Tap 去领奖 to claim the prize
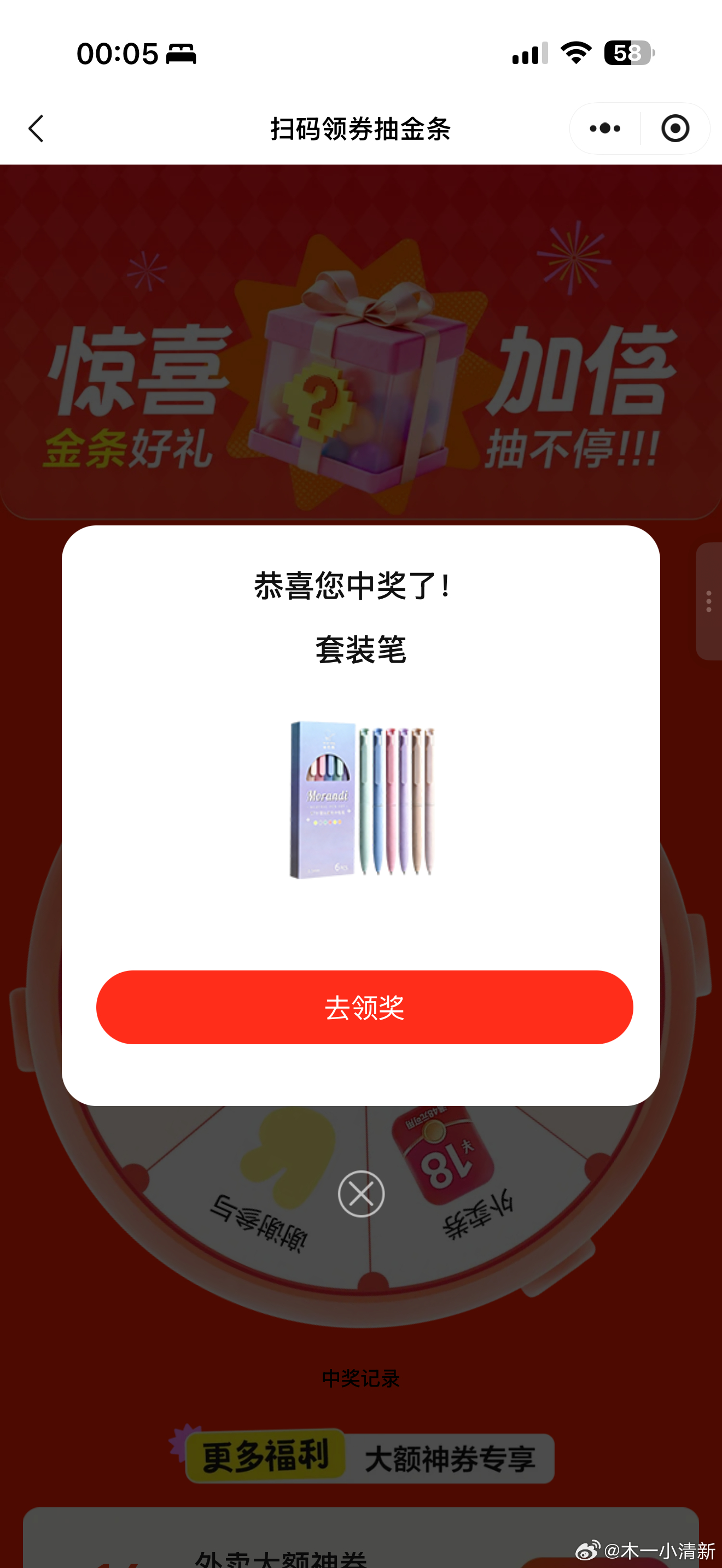 click(x=364, y=1008)
